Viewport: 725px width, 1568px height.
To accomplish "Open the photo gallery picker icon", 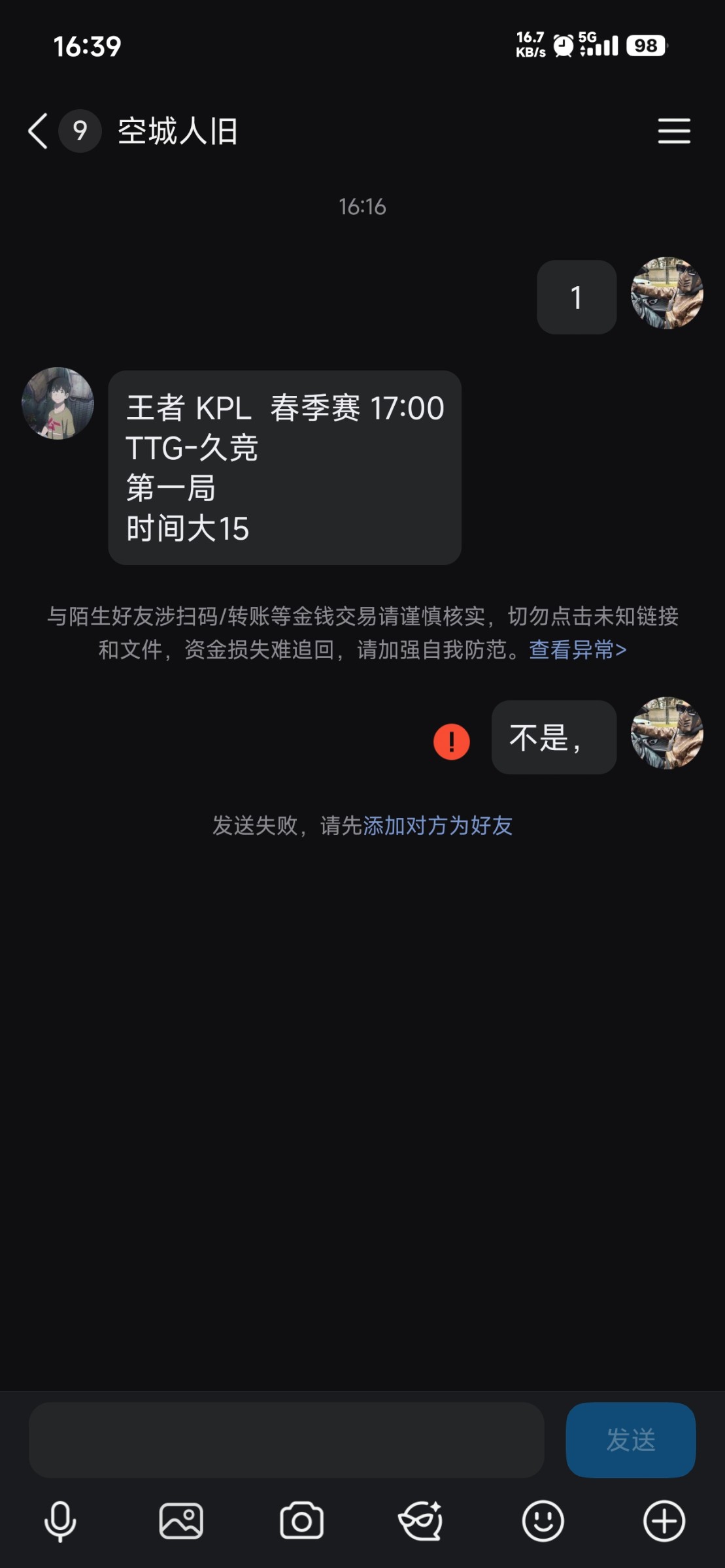I will point(181,1519).
